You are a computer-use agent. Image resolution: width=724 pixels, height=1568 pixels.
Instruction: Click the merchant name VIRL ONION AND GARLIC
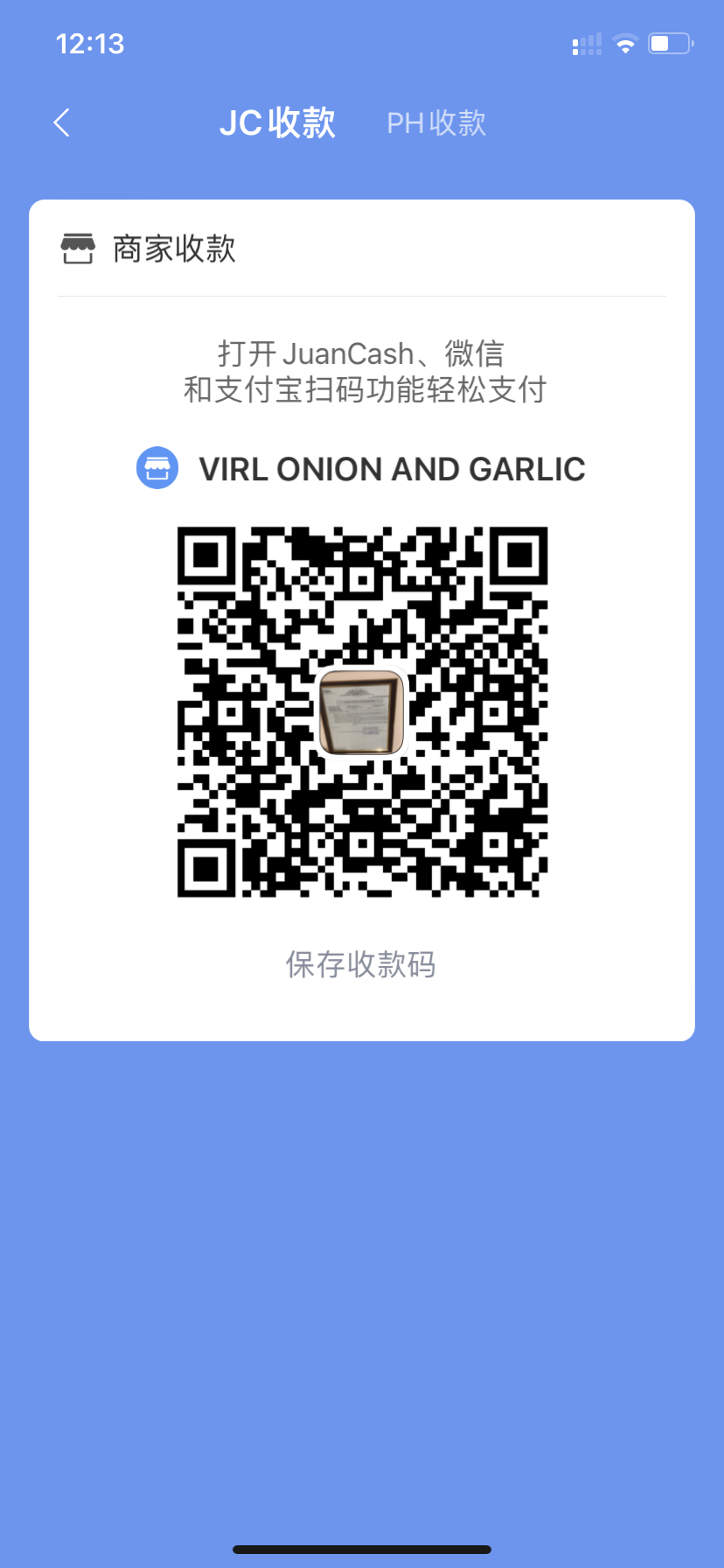(393, 468)
